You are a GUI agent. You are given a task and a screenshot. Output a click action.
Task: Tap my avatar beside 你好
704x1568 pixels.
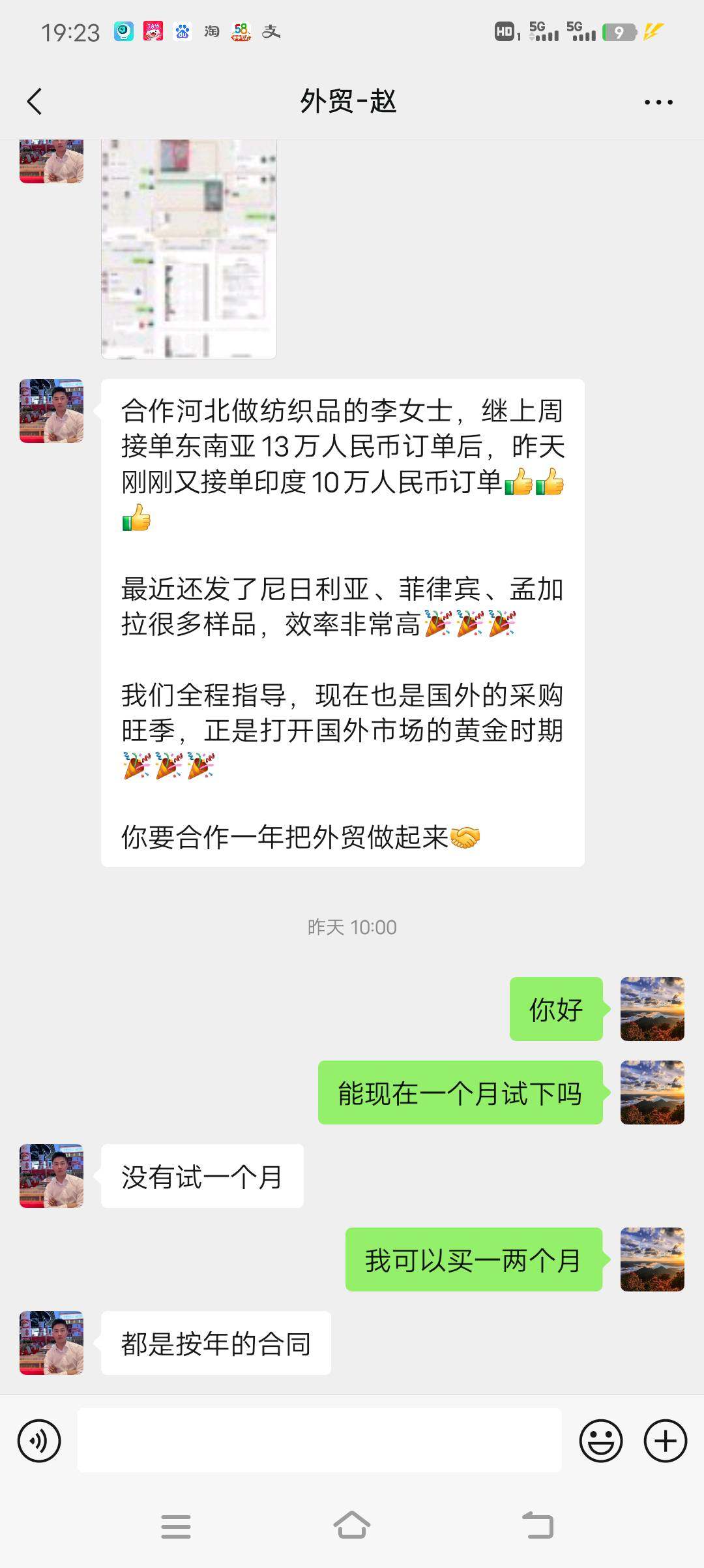pos(652,1009)
